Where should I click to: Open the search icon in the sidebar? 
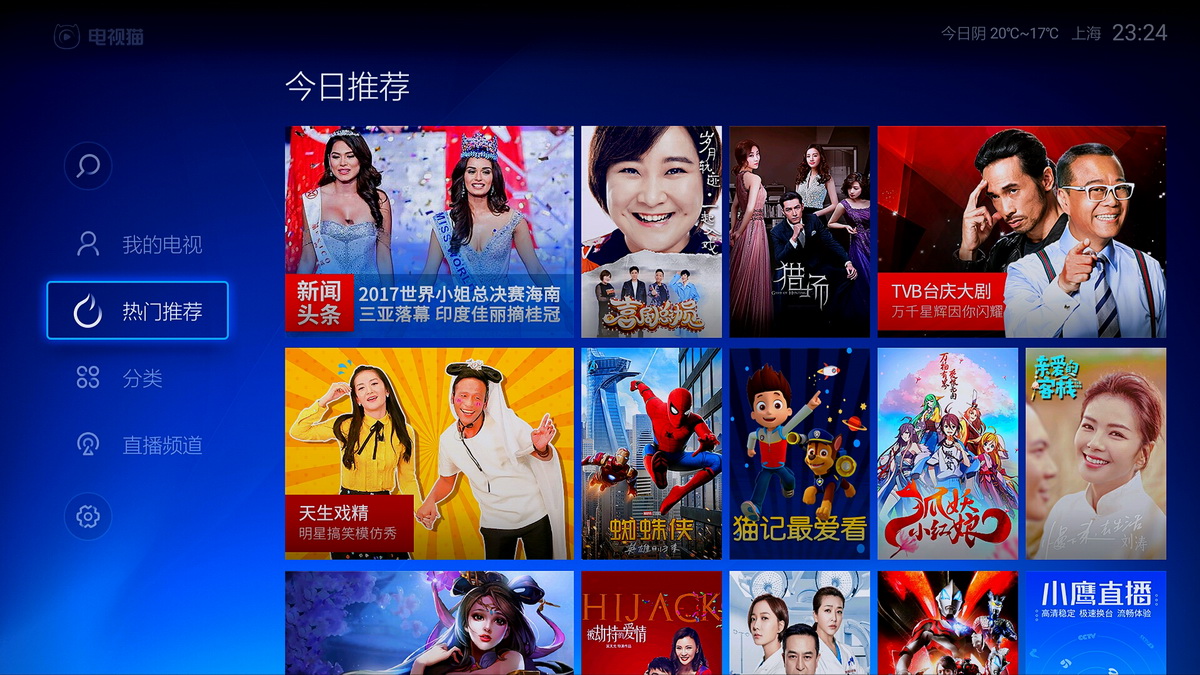point(88,166)
